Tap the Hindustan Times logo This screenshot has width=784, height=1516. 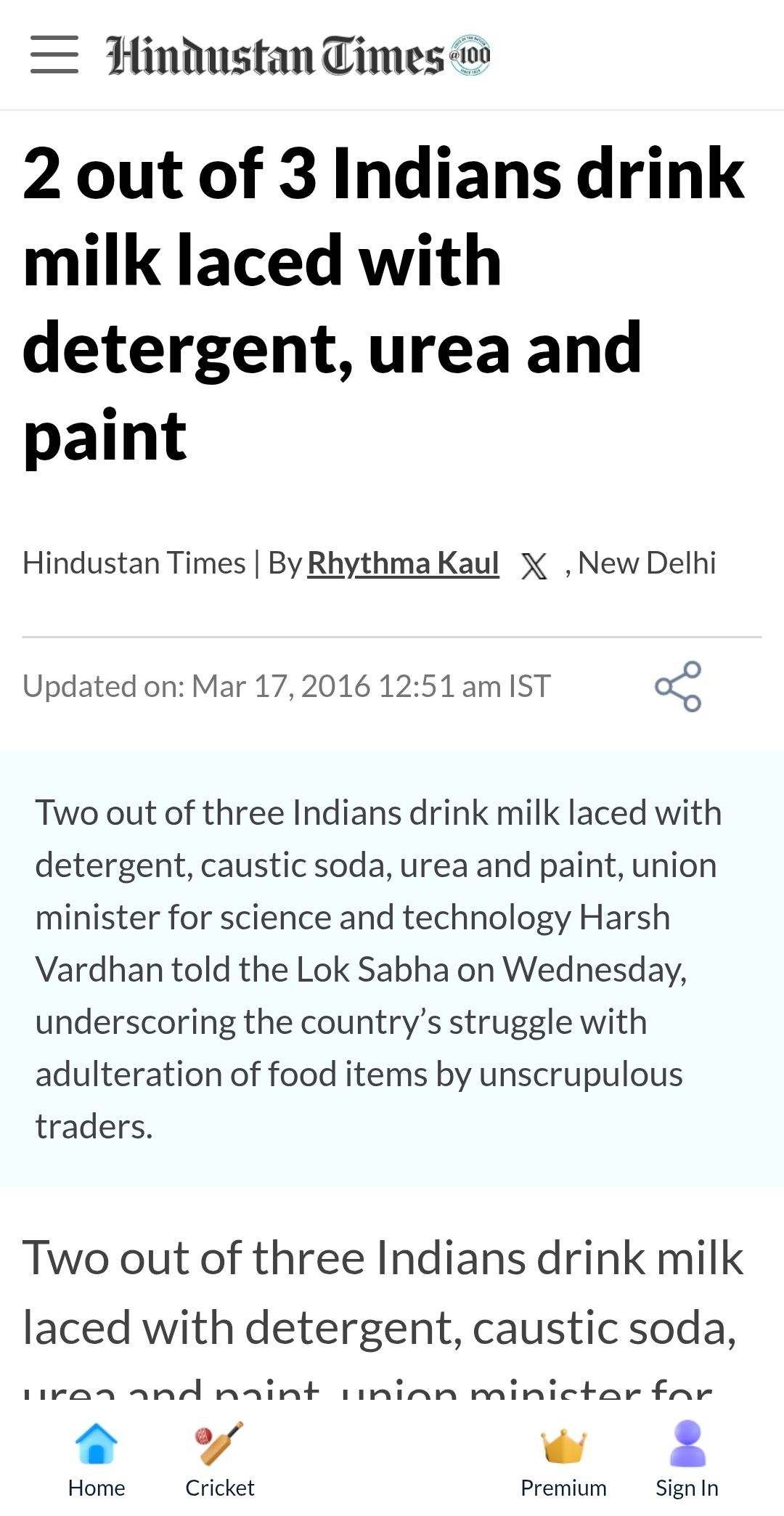(298, 55)
